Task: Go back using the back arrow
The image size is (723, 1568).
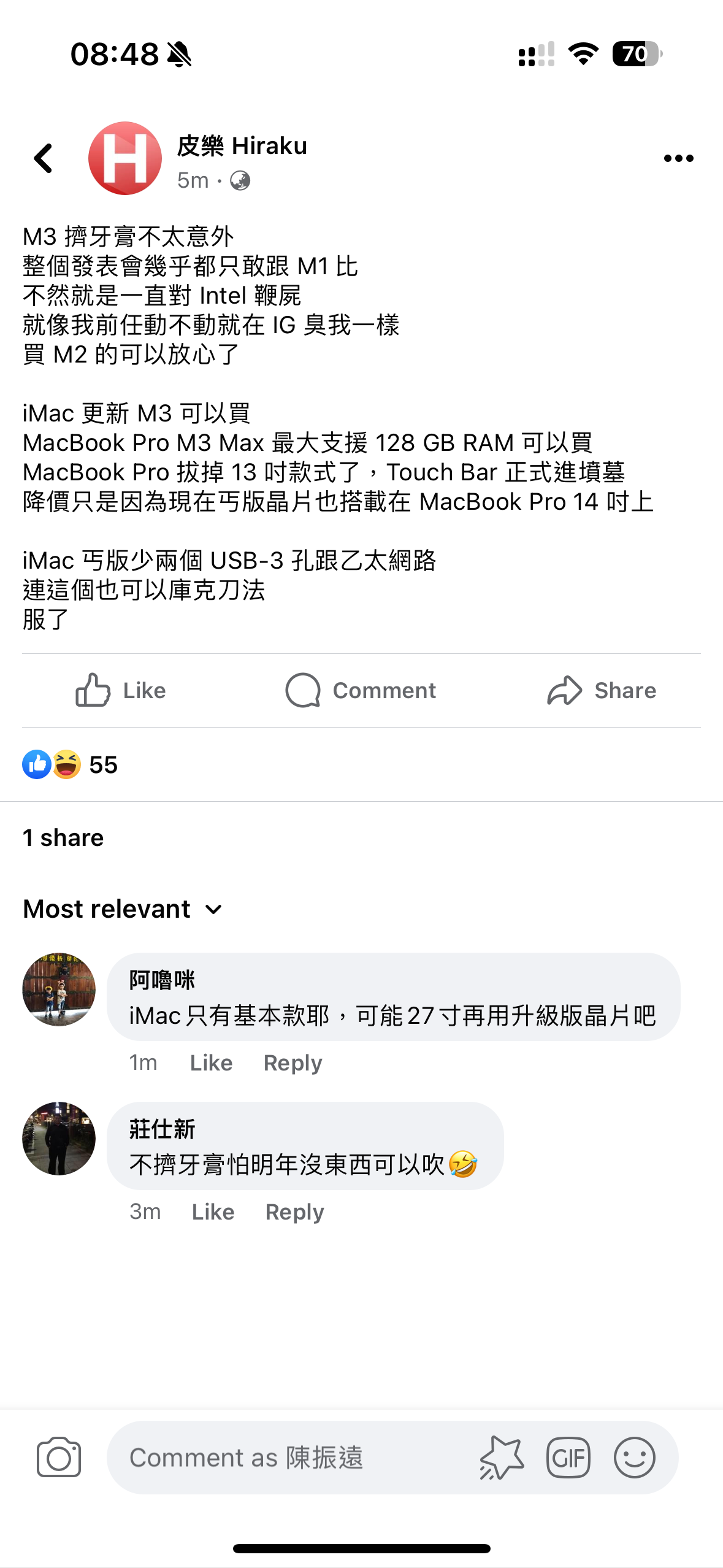Action: (44, 158)
